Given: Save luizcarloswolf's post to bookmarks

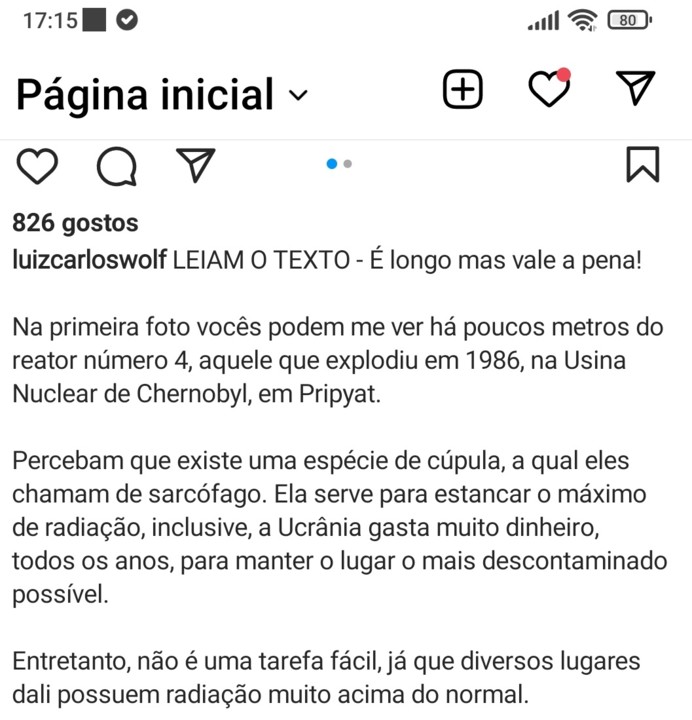Looking at the screenshot, I should 642,165.
